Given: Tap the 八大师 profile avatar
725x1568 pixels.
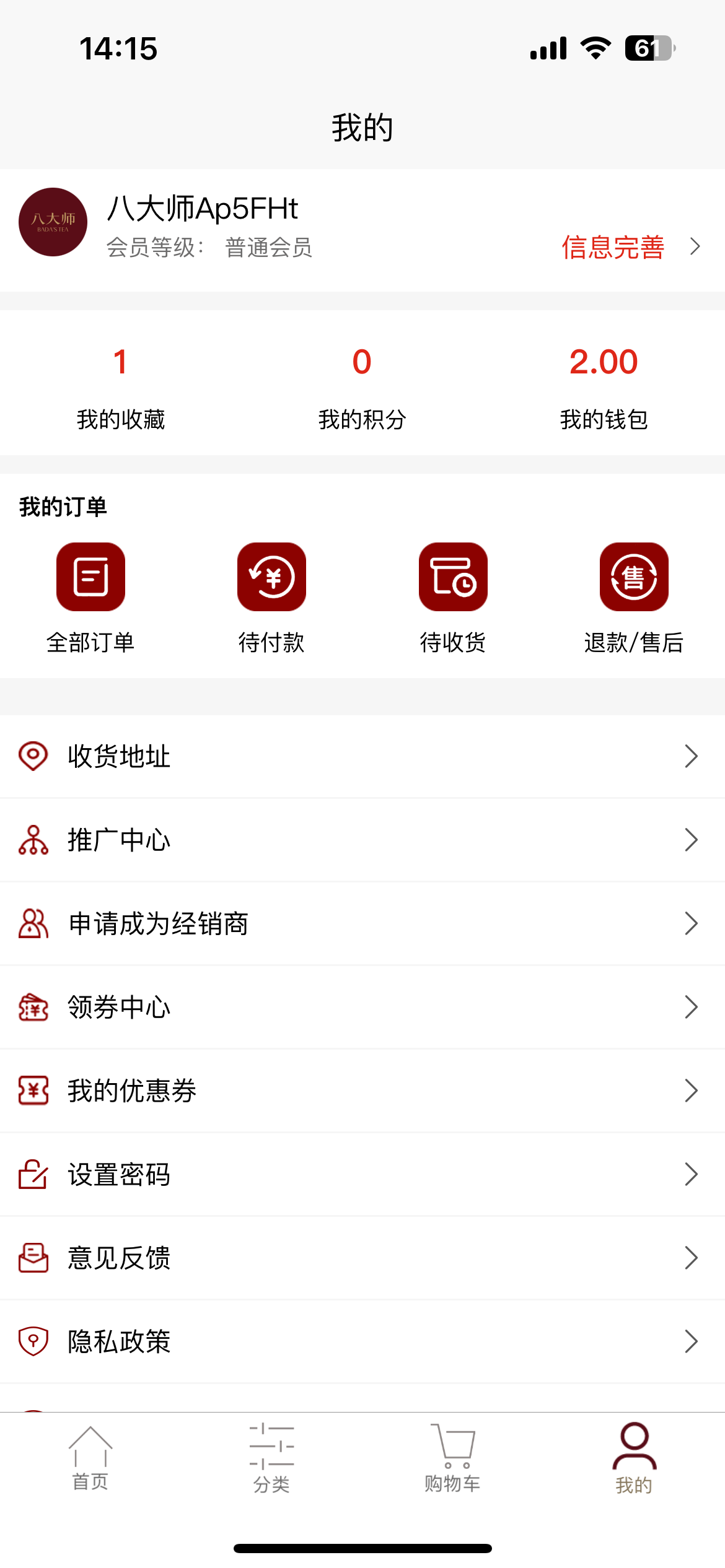Looking at the screenshot, I should click(51, 221).
